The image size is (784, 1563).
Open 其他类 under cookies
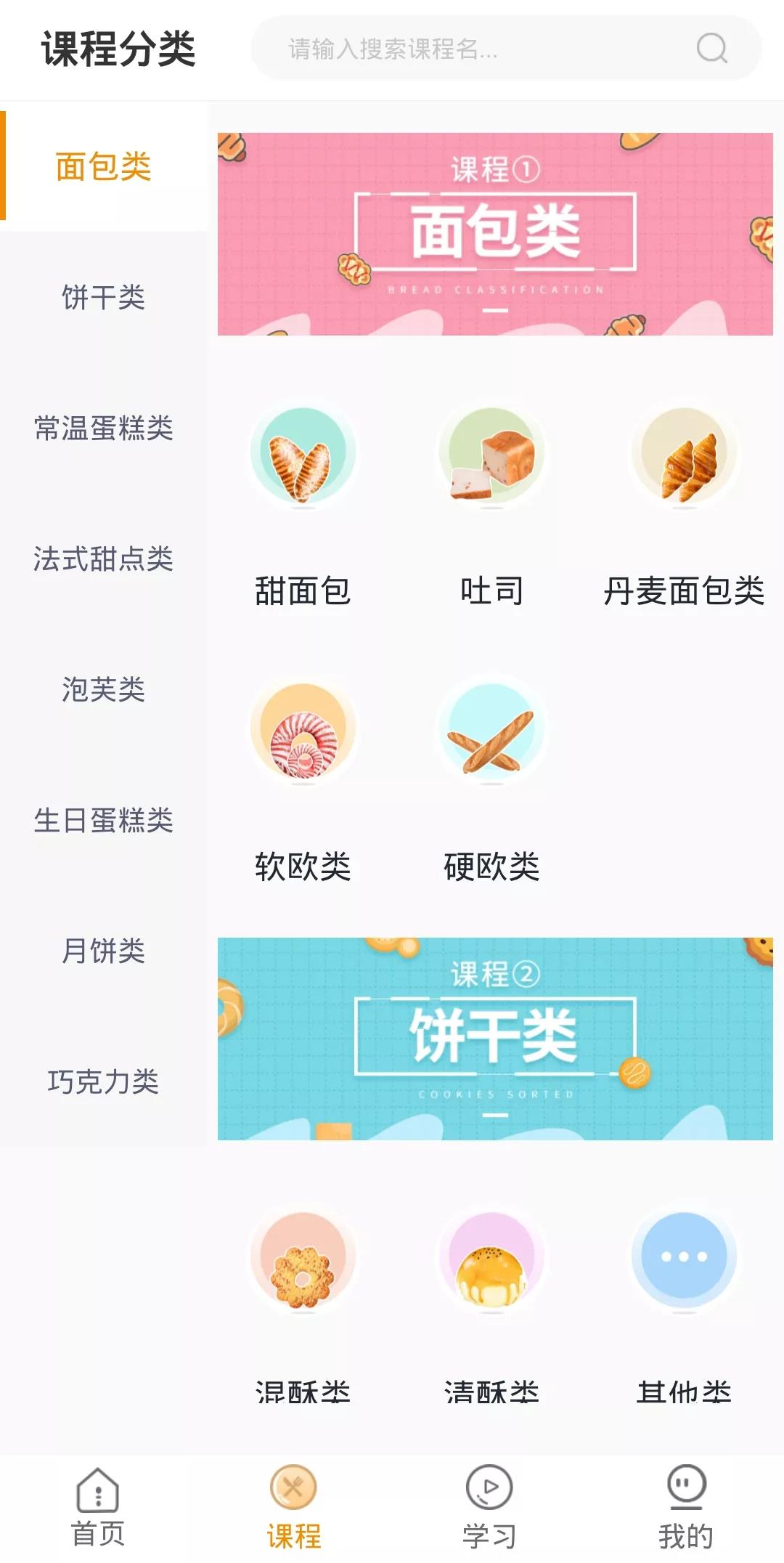[684, 1300]
